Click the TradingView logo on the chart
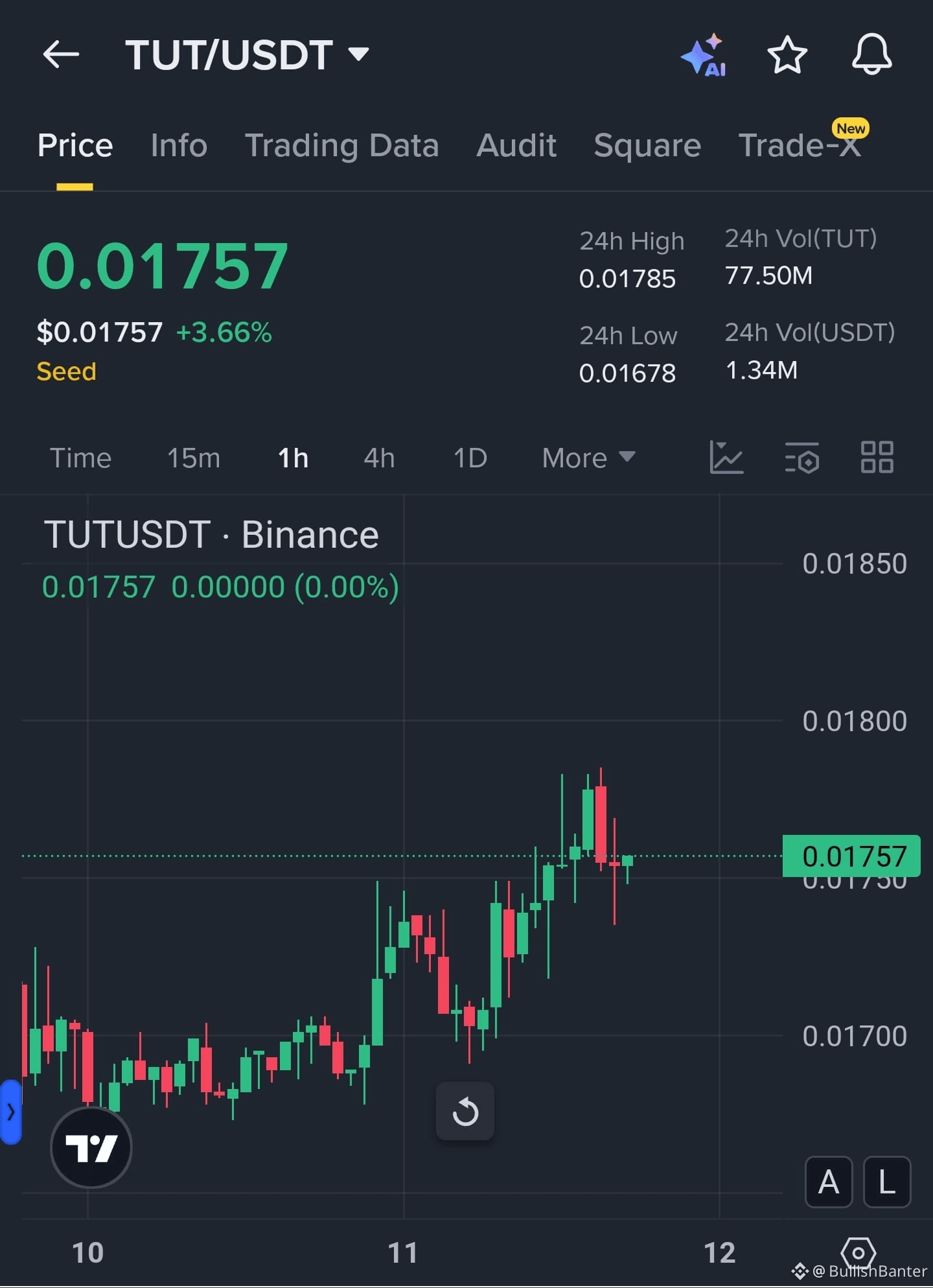Image resolution: width=933 pixels, height=1288 pixels. tap(91, 1146)
